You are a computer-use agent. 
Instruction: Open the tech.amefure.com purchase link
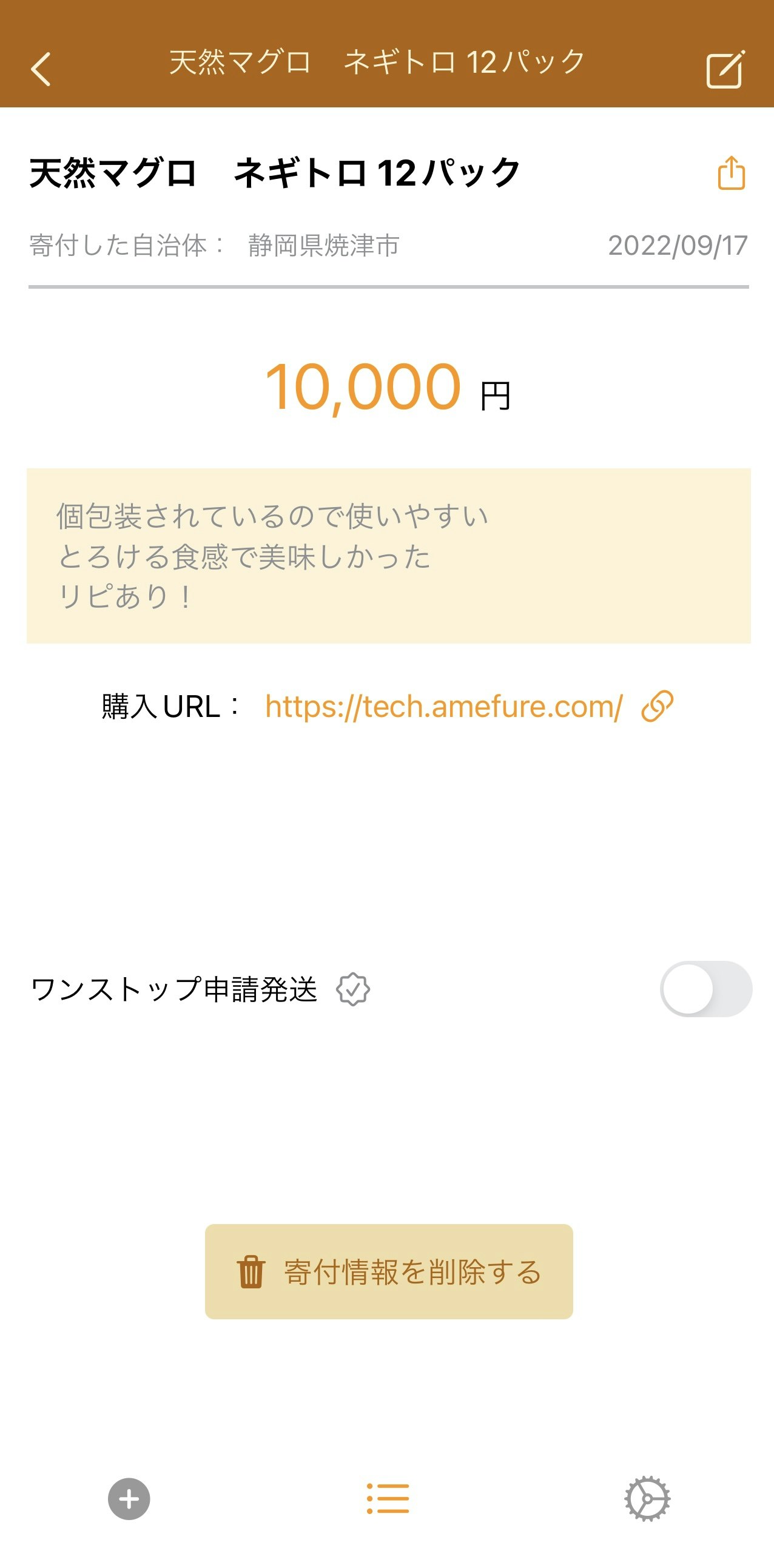pyautogui.click(x=444, y=707)
